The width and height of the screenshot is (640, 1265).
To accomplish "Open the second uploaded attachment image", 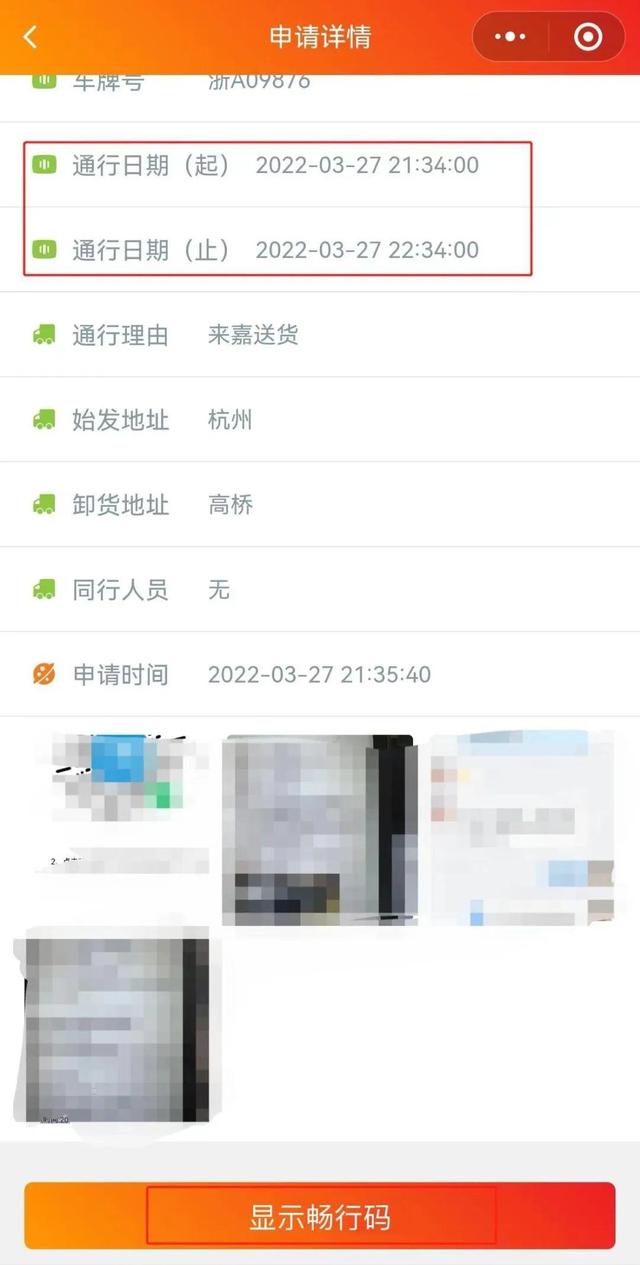I will click(x=319, y=830).
